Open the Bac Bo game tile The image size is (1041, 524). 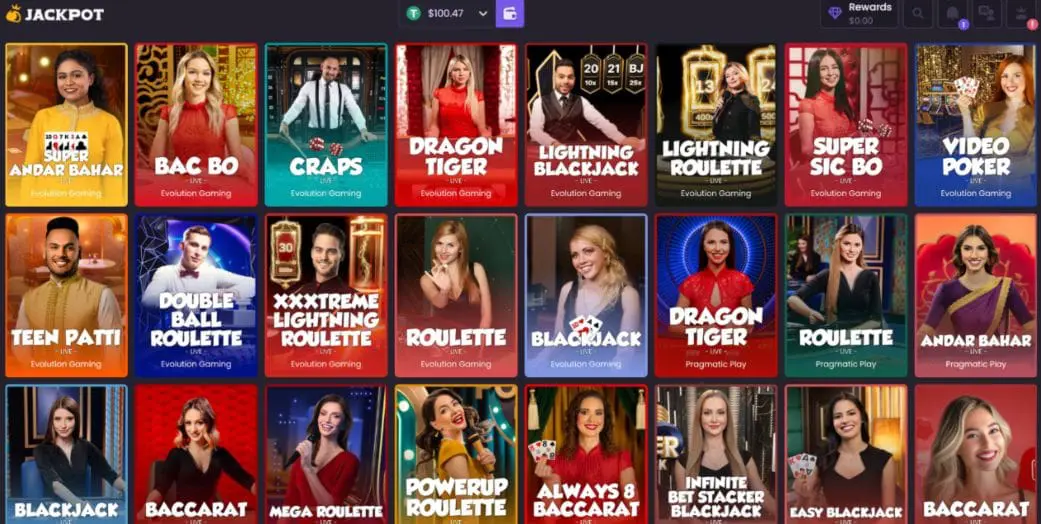click(196, 125)
